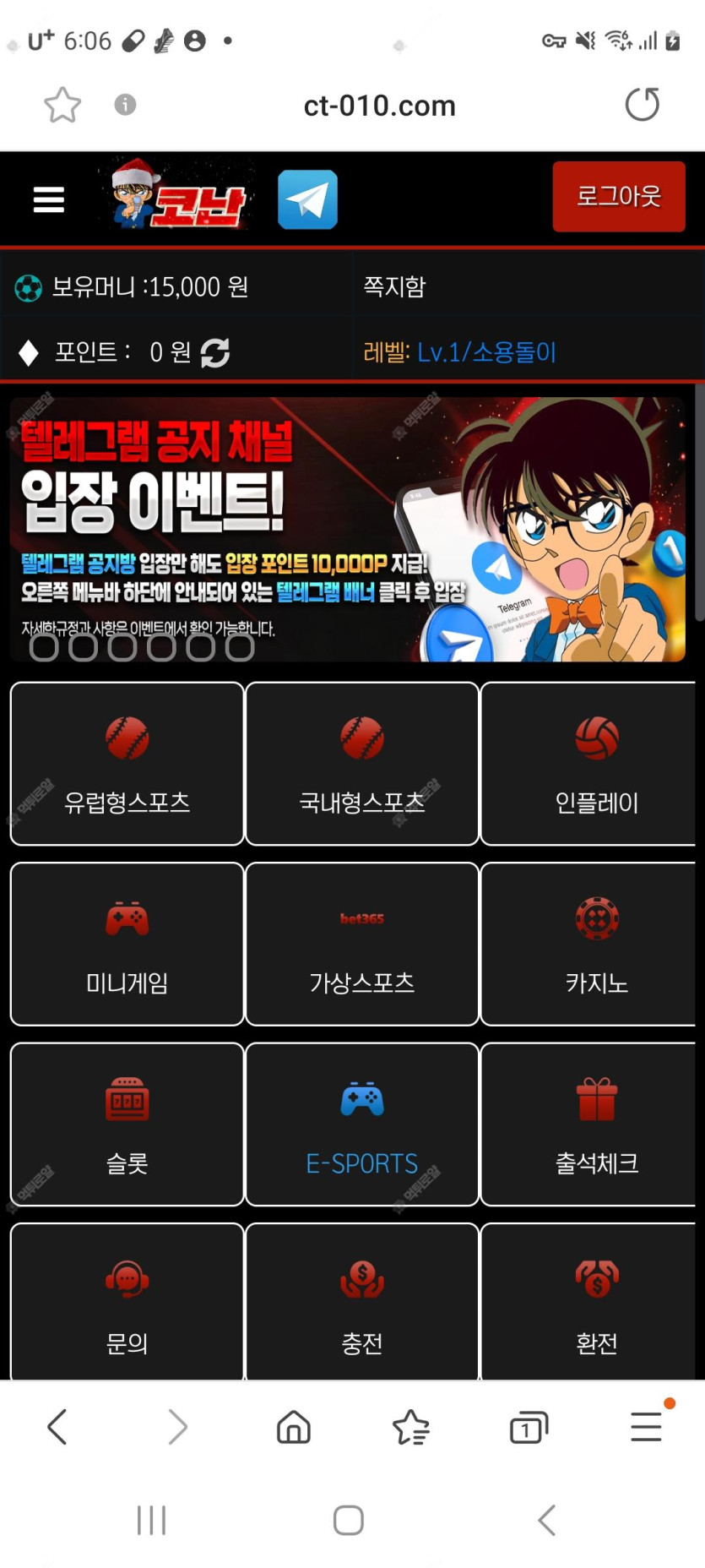705x1568 pixels.
Task: Refresh the points balance
Action: (x=214, y=352)
